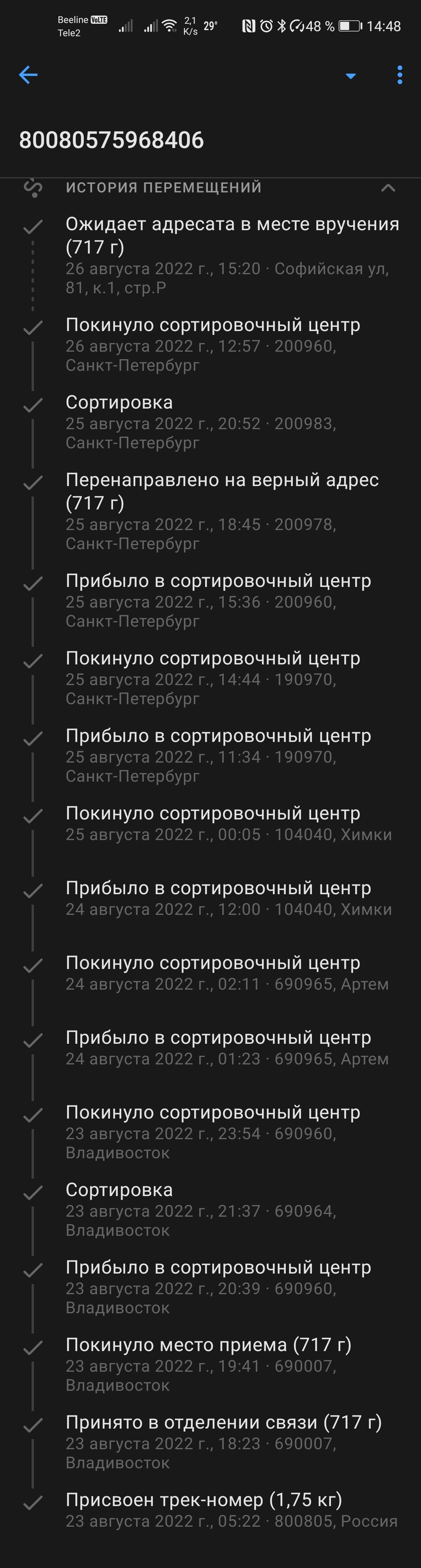Collapse the История перемещений section
The height and width of the screenshot is (1568, 421).
[x=387, y=188]
